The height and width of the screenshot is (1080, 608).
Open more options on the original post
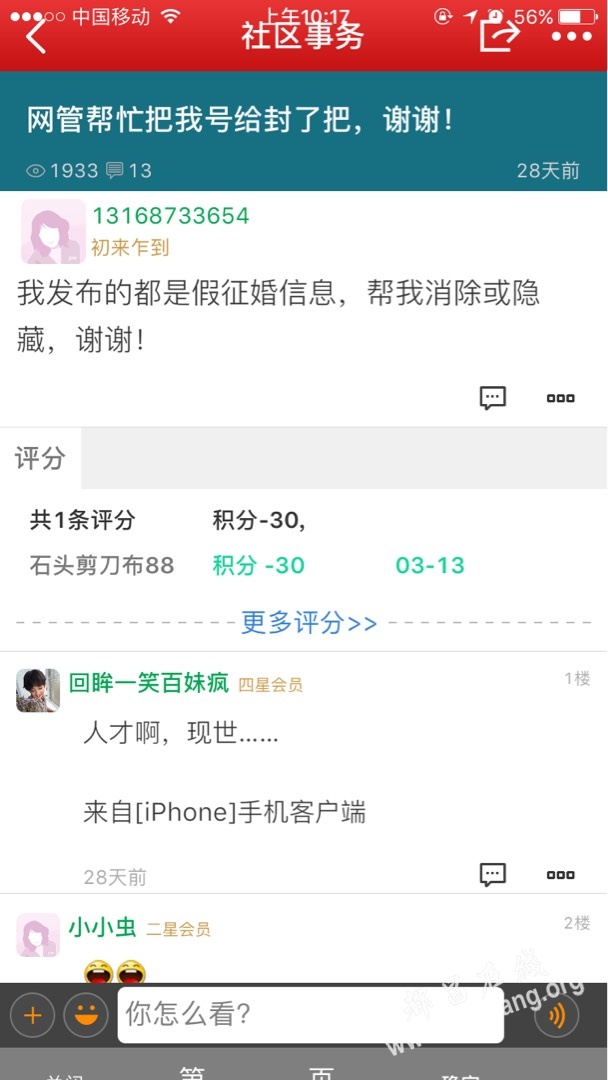click(x=560, y=397)
